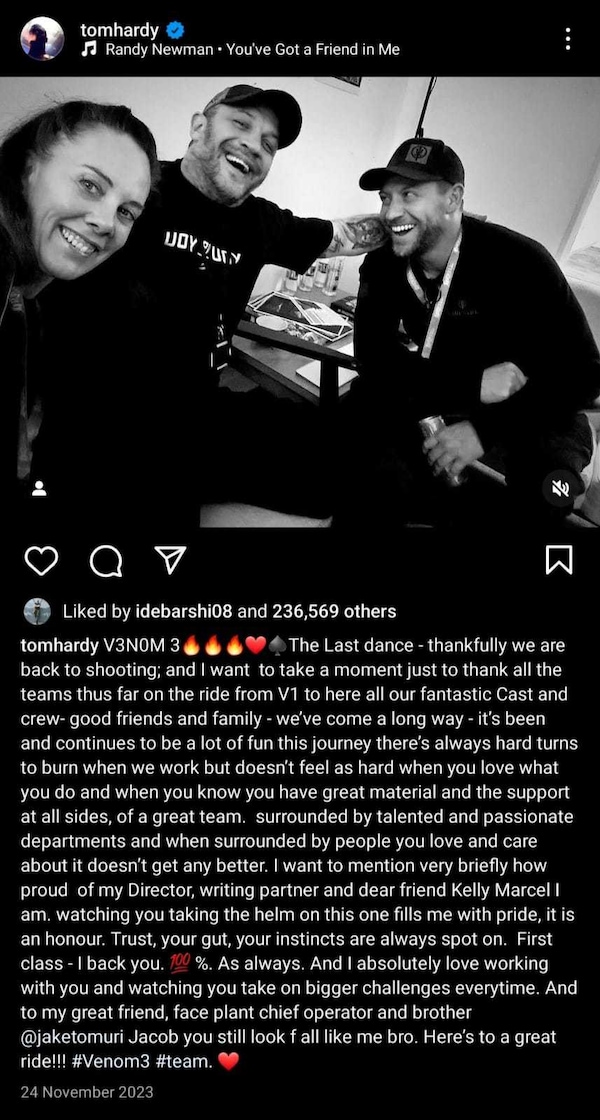This screenshot has width=600, height=1120.
Task: Open tomhardy's profile picture
Action: (43, 39)
